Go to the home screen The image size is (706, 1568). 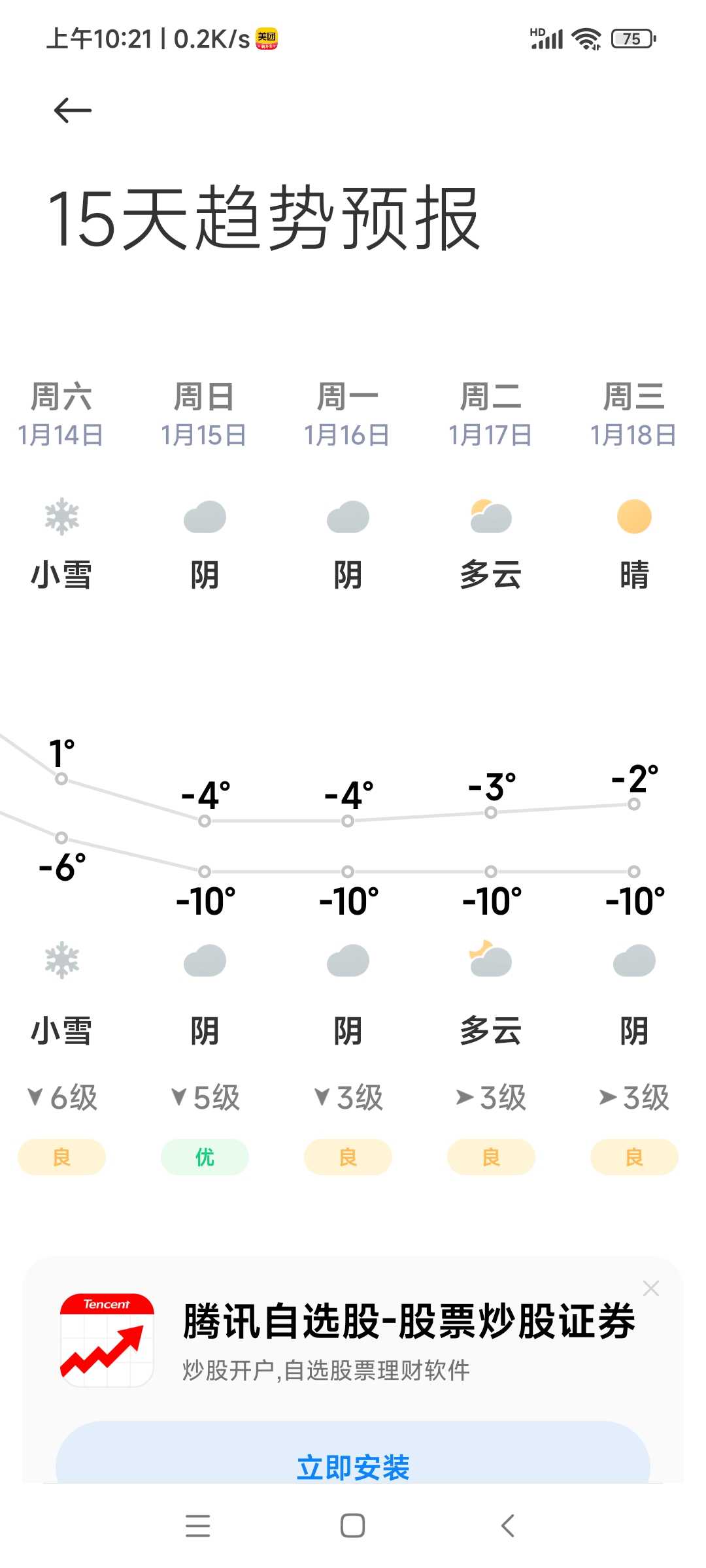[353, 1526]
